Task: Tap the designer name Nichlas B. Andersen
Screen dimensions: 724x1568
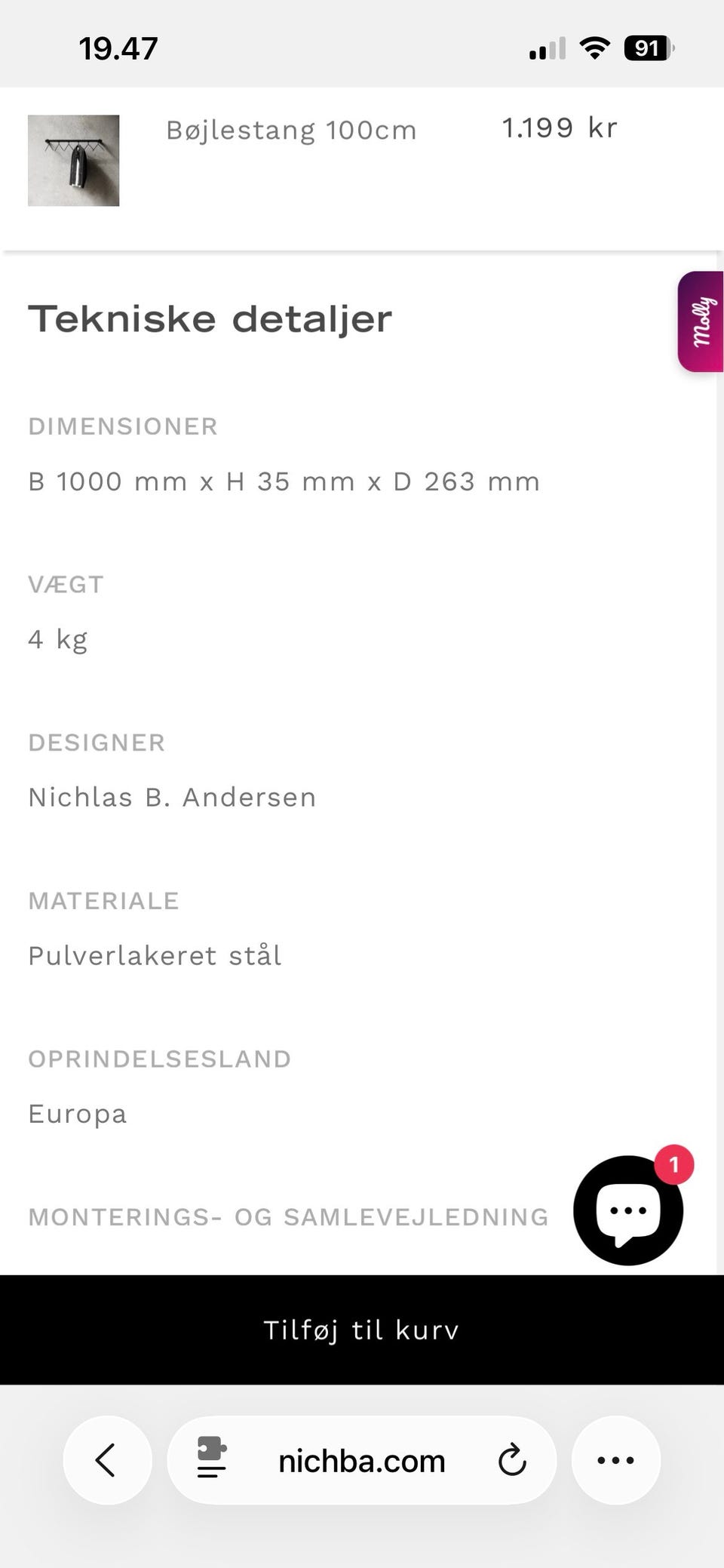Action: 171,796
